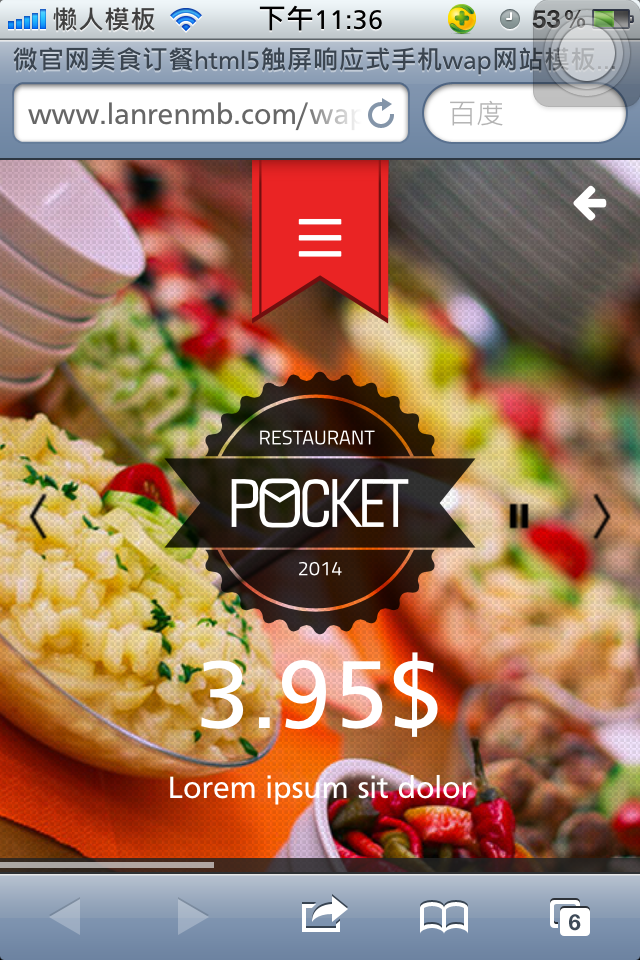
Task: Open the Baidu search field
Action: click(x=525, y=115)
